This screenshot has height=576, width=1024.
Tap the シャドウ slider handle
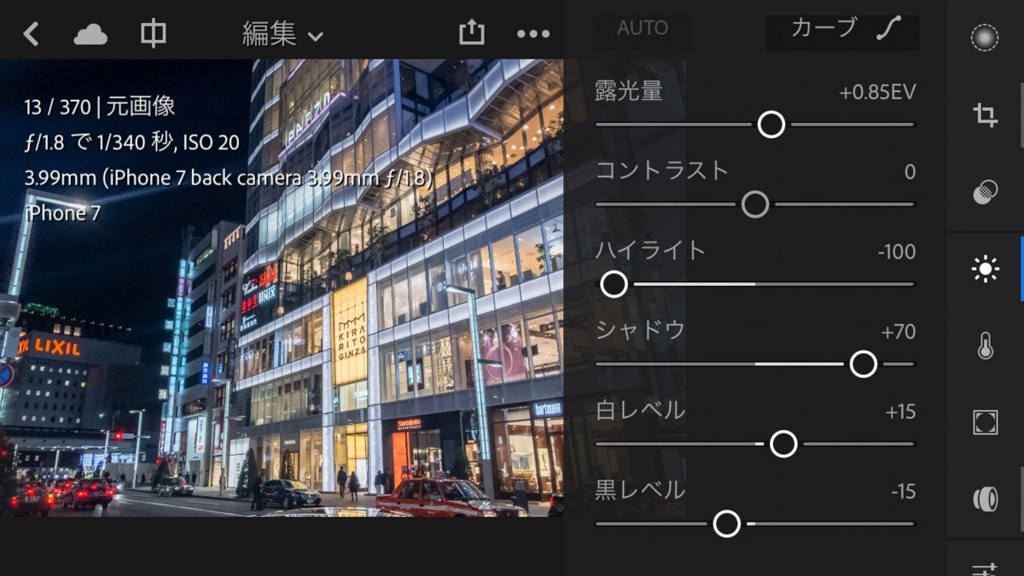863,364
